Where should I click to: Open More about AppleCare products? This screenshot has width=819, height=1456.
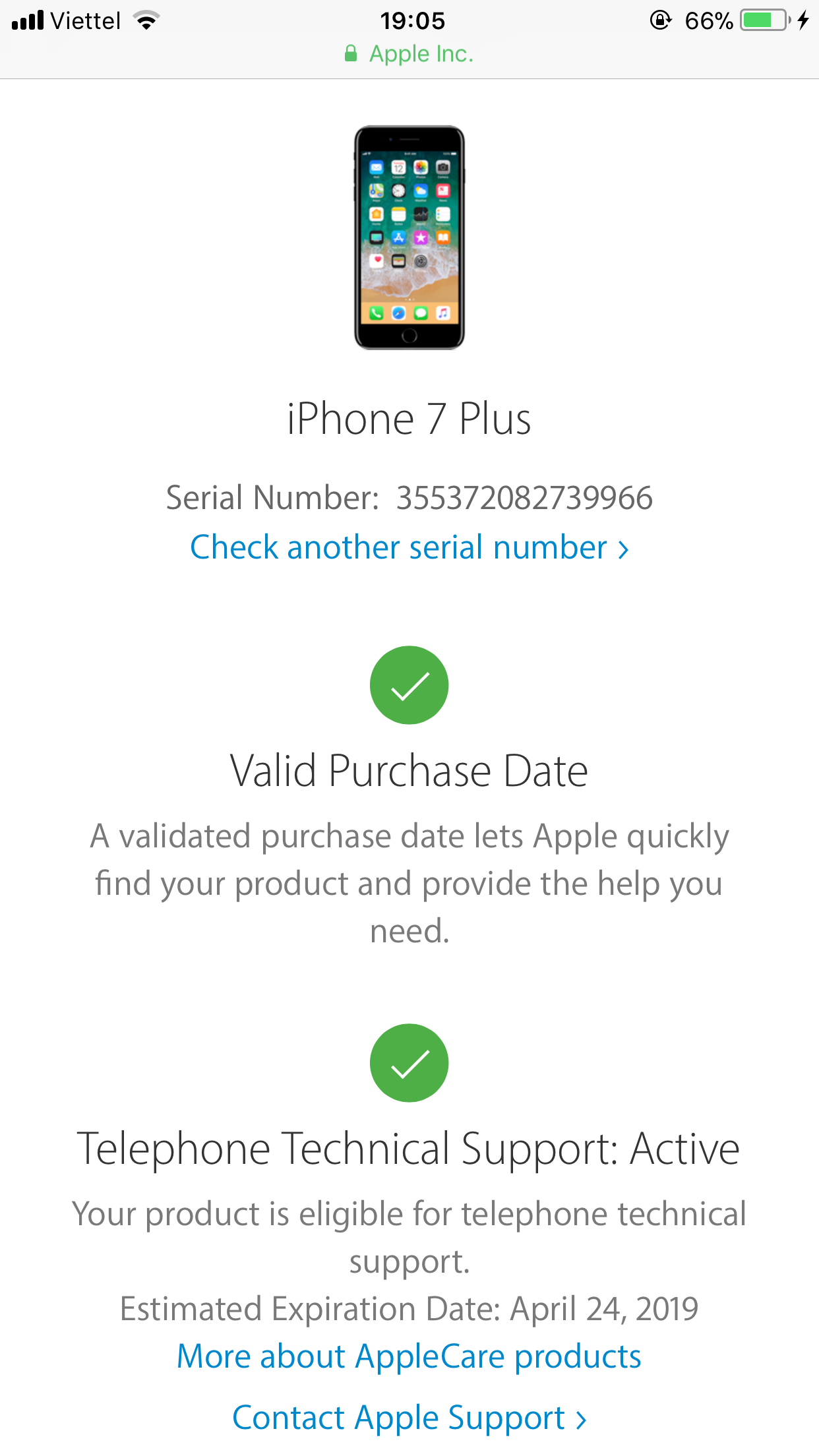tap(409, 1357)
